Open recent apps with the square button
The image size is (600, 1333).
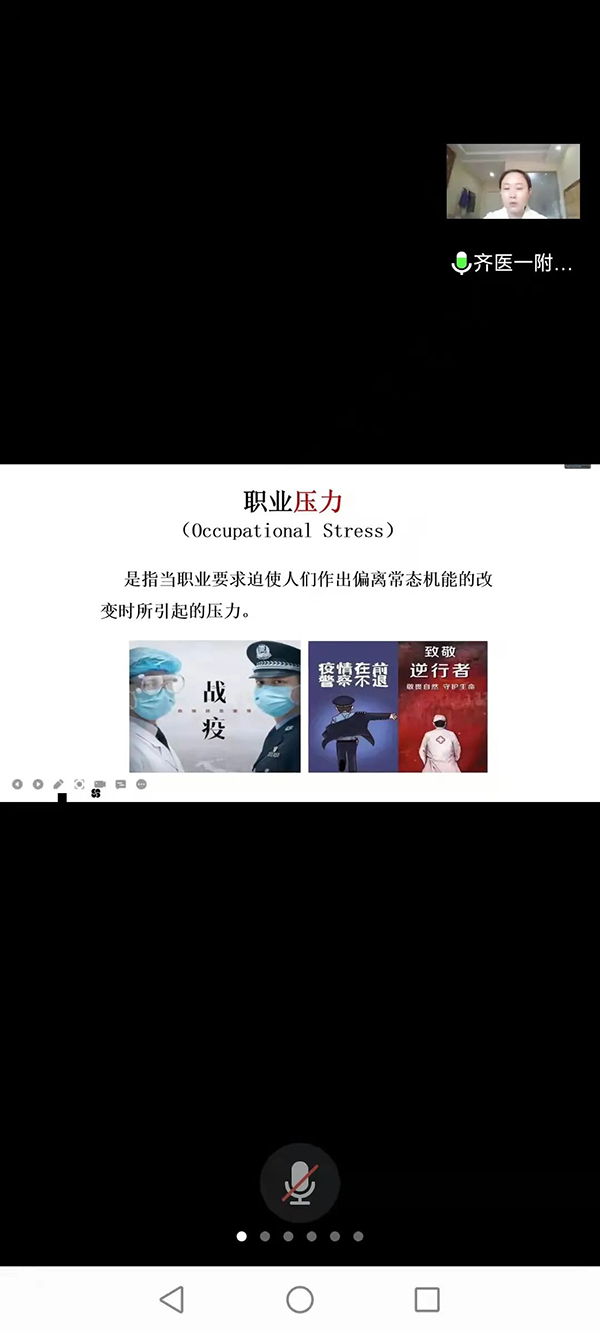point(427,1299)
